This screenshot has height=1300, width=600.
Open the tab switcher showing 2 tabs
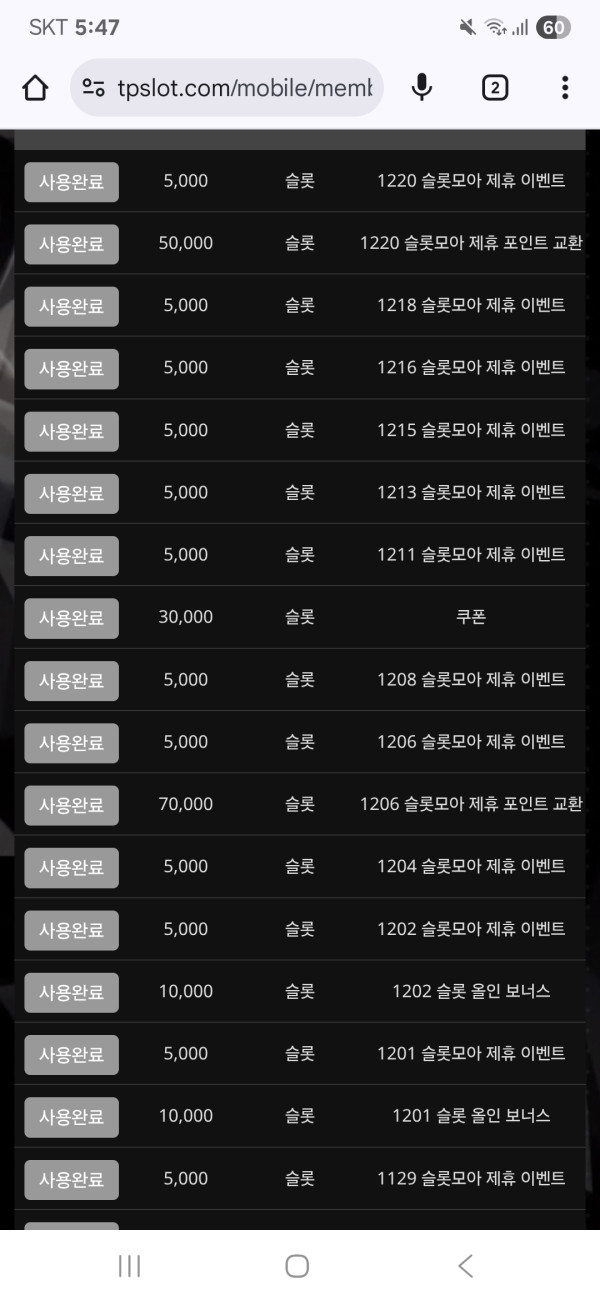494,88
